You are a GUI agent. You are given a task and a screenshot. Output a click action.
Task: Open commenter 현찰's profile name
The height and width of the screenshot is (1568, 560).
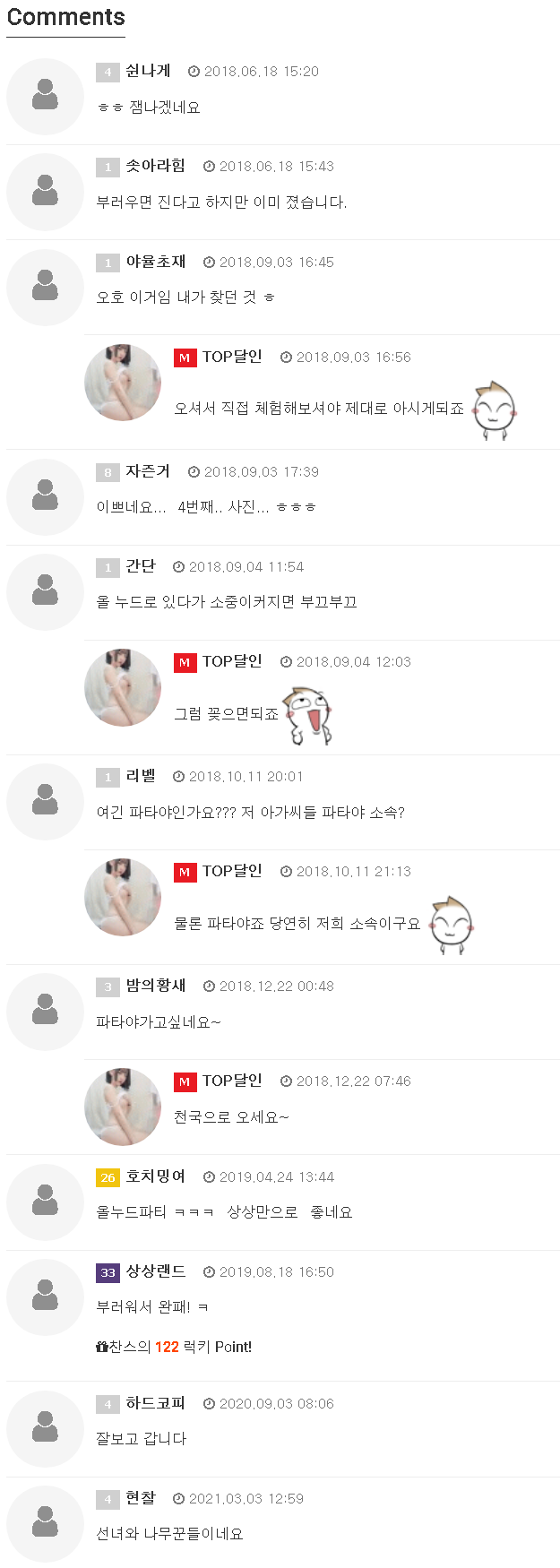click(141, 1498)
